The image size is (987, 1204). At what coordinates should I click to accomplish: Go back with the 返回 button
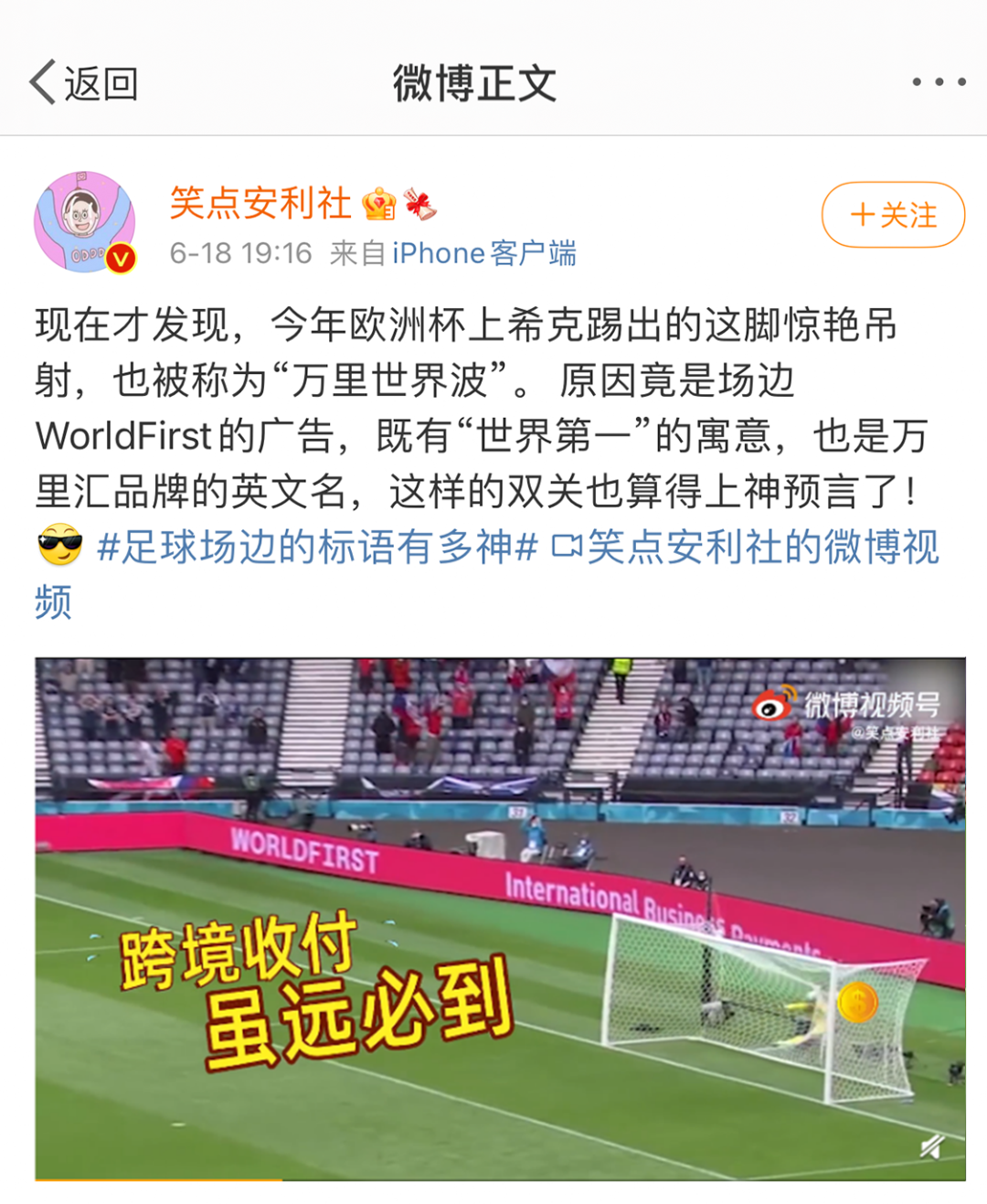point(84,83)
